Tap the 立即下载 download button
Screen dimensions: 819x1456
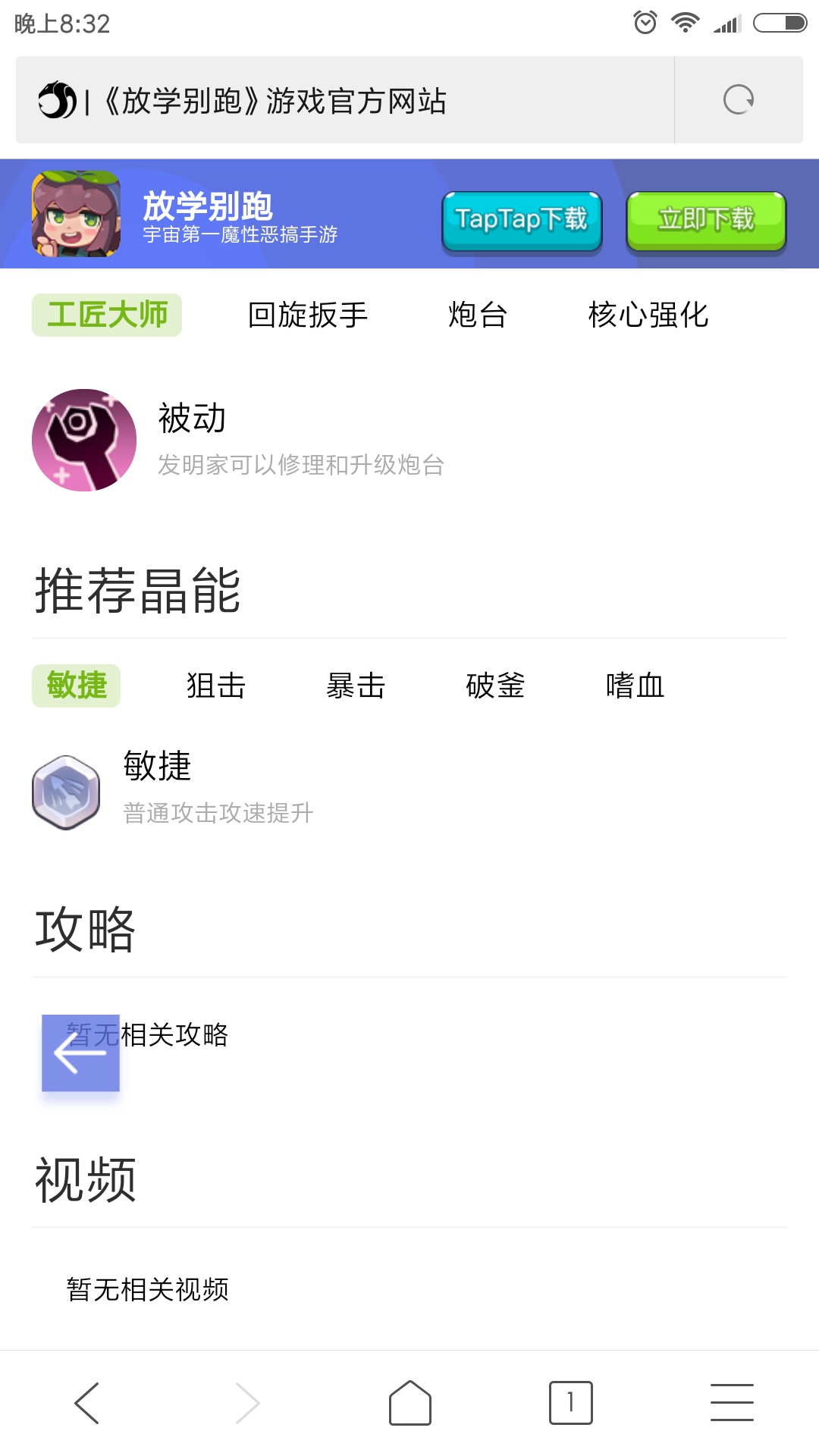point(705,220)
